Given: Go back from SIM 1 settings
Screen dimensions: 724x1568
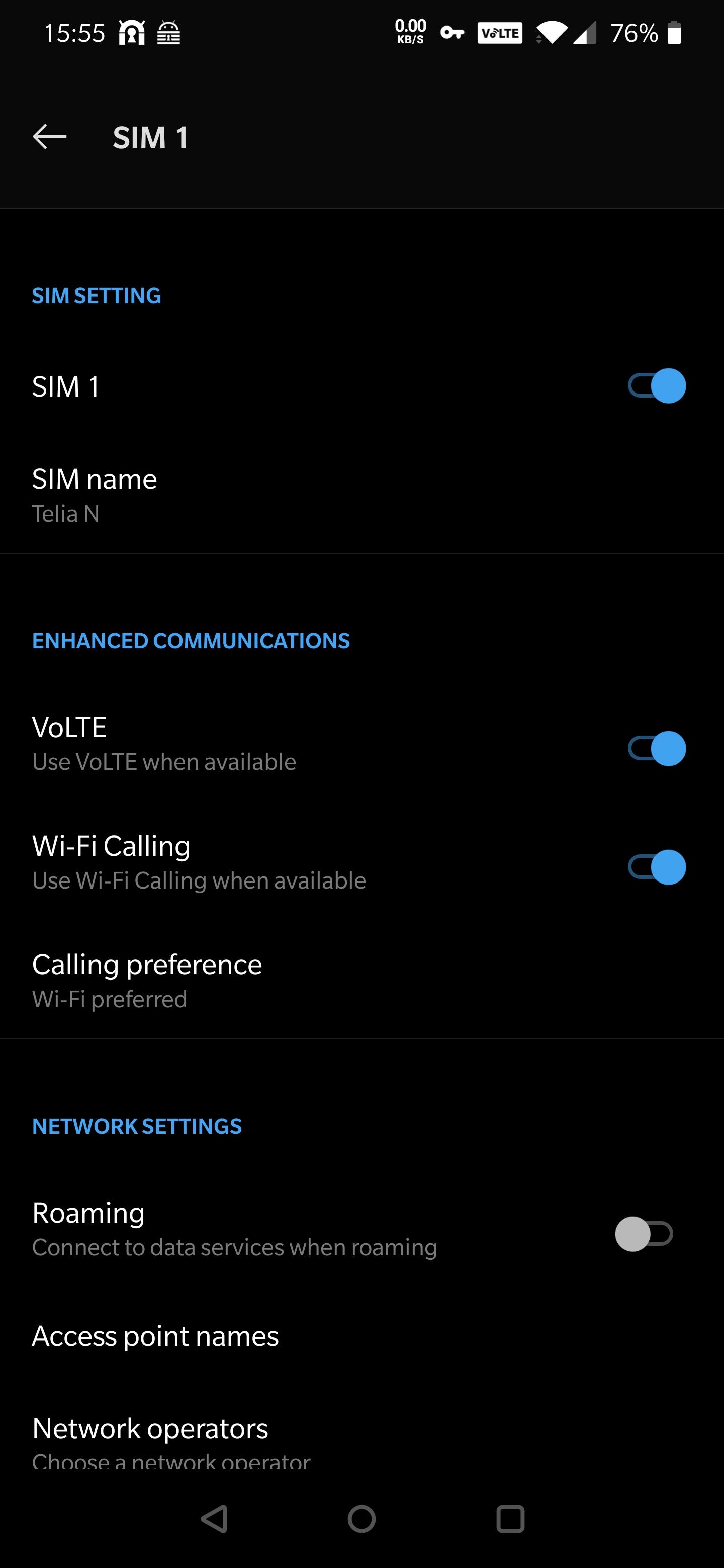Looking at the screenshot, I should point(49,136).
